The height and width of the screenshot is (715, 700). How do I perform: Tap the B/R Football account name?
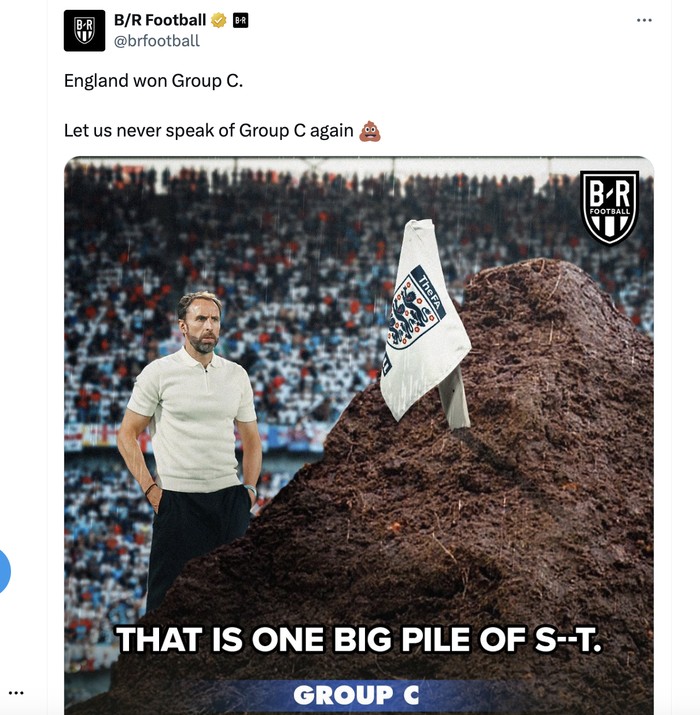coord(160,20)
